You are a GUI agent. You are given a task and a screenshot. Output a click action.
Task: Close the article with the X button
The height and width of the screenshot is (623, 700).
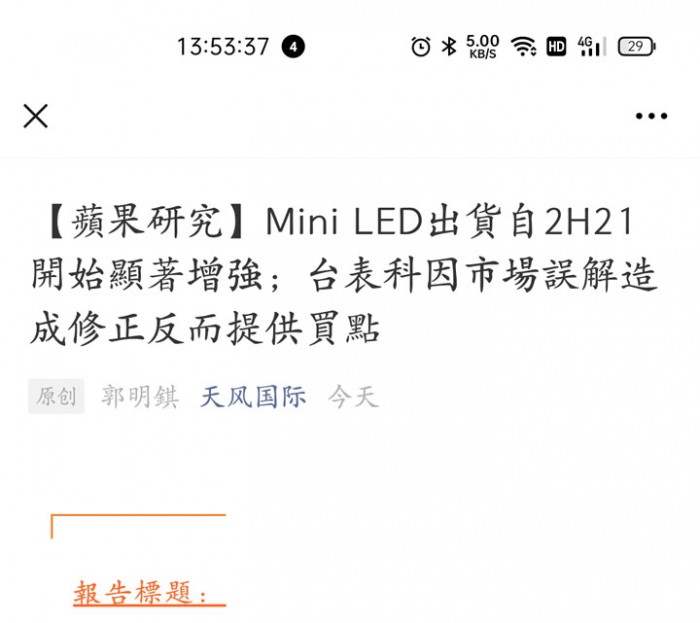click(x=36, y=116)
